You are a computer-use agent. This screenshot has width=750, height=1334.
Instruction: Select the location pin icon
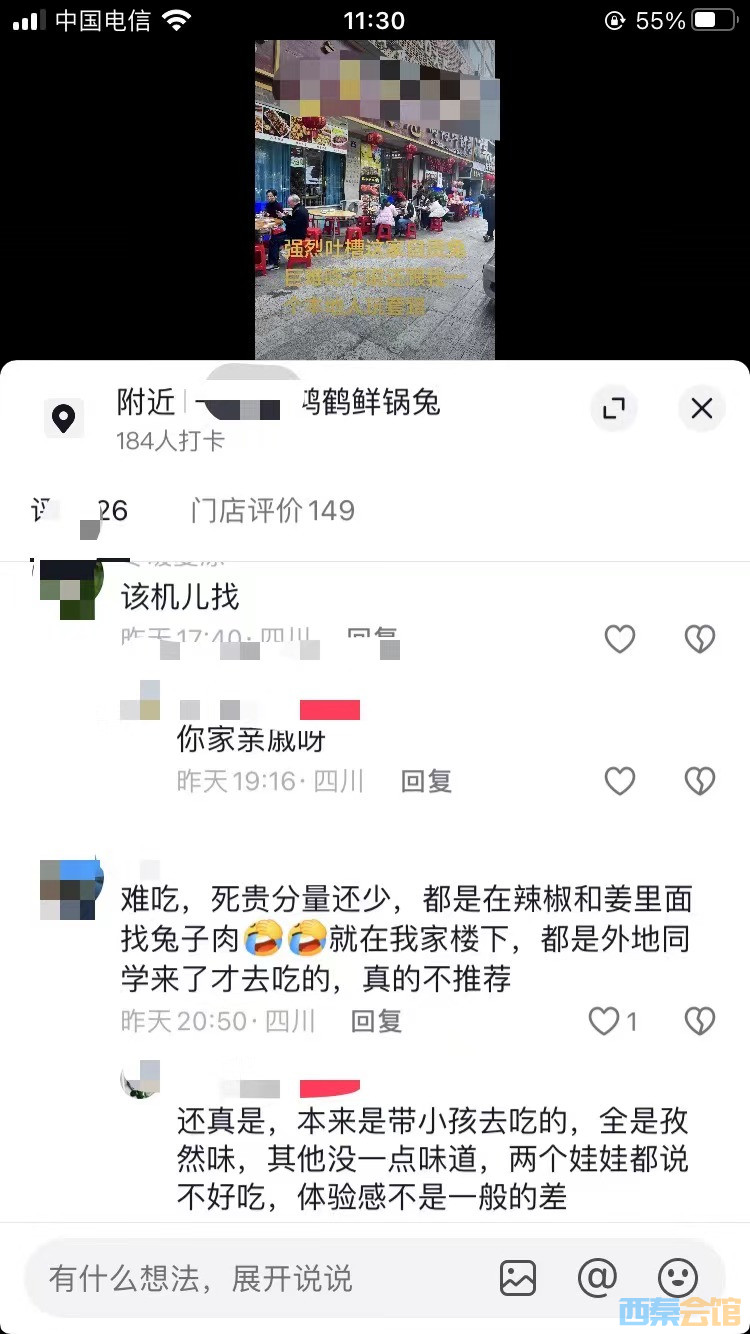tap(64, 419)
